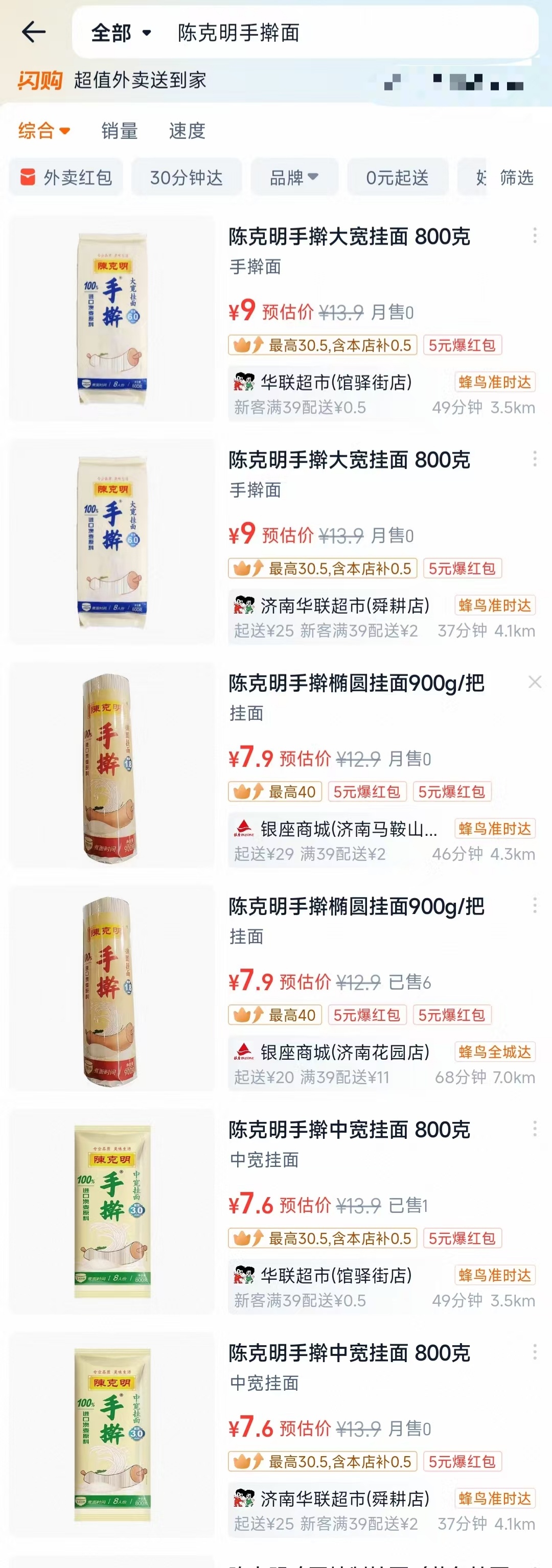Open 大宽挂面 800克 from 华联超市(馆驿街店)
The height and width of the screenshot is (1568, 552).
(349, 236)
